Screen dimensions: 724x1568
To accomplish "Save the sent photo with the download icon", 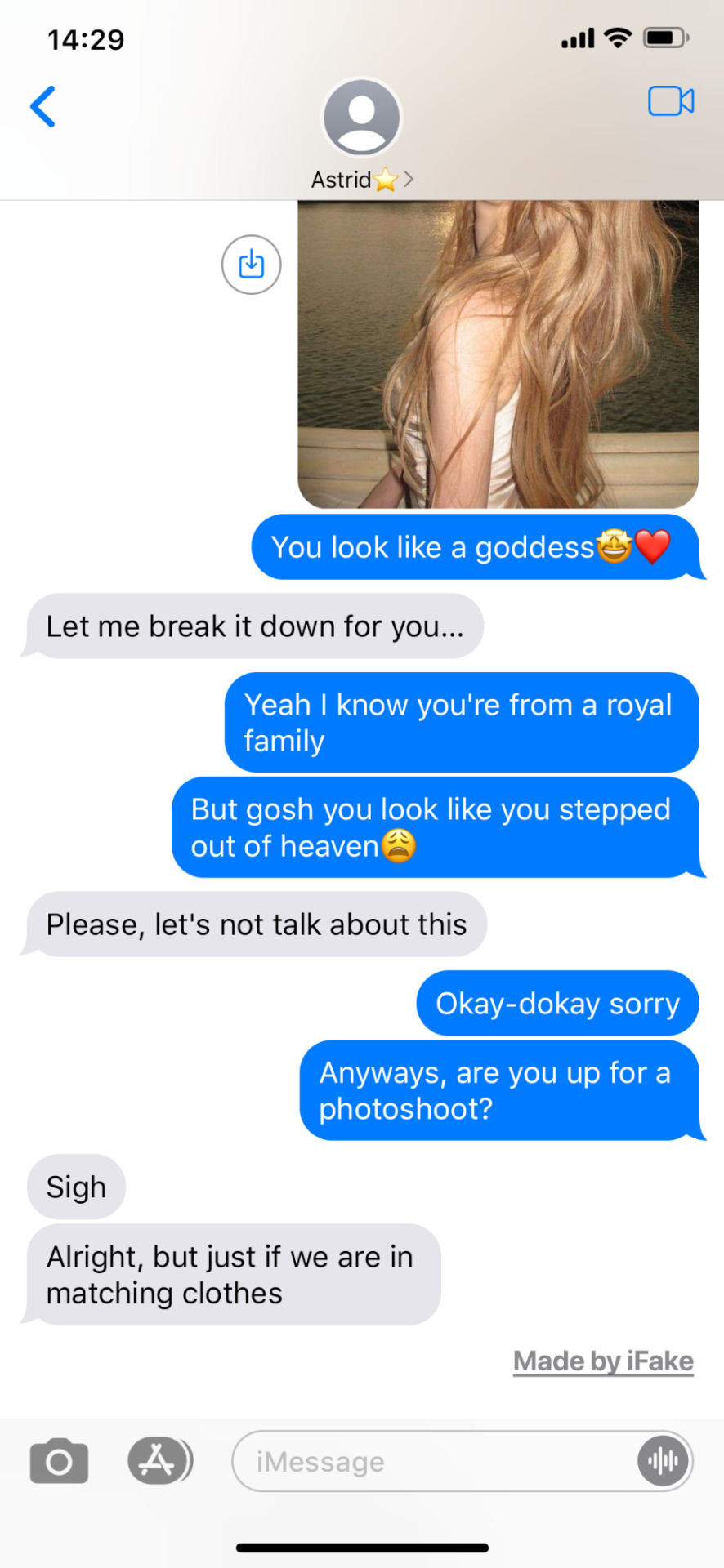I will click(251, 265).
